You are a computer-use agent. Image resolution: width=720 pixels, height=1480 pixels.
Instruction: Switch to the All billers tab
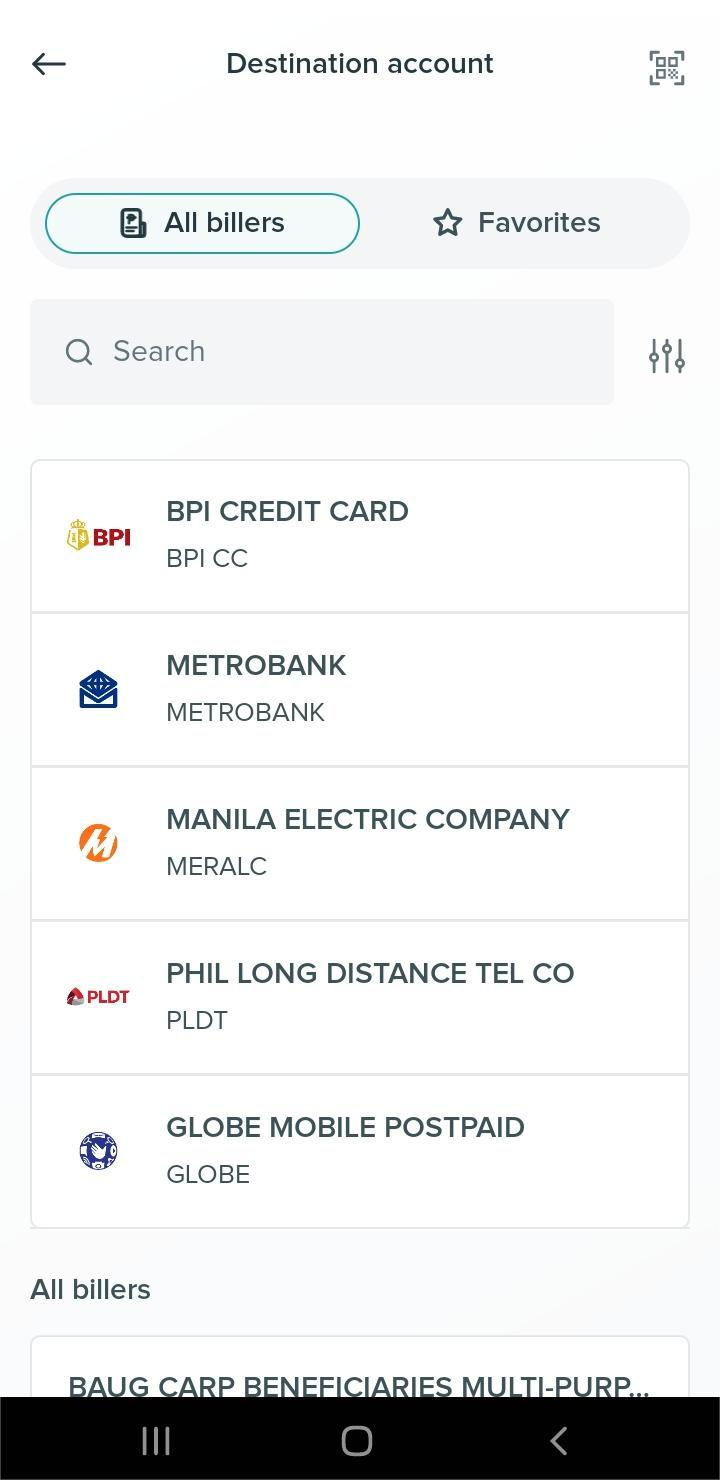coord(202,223)
